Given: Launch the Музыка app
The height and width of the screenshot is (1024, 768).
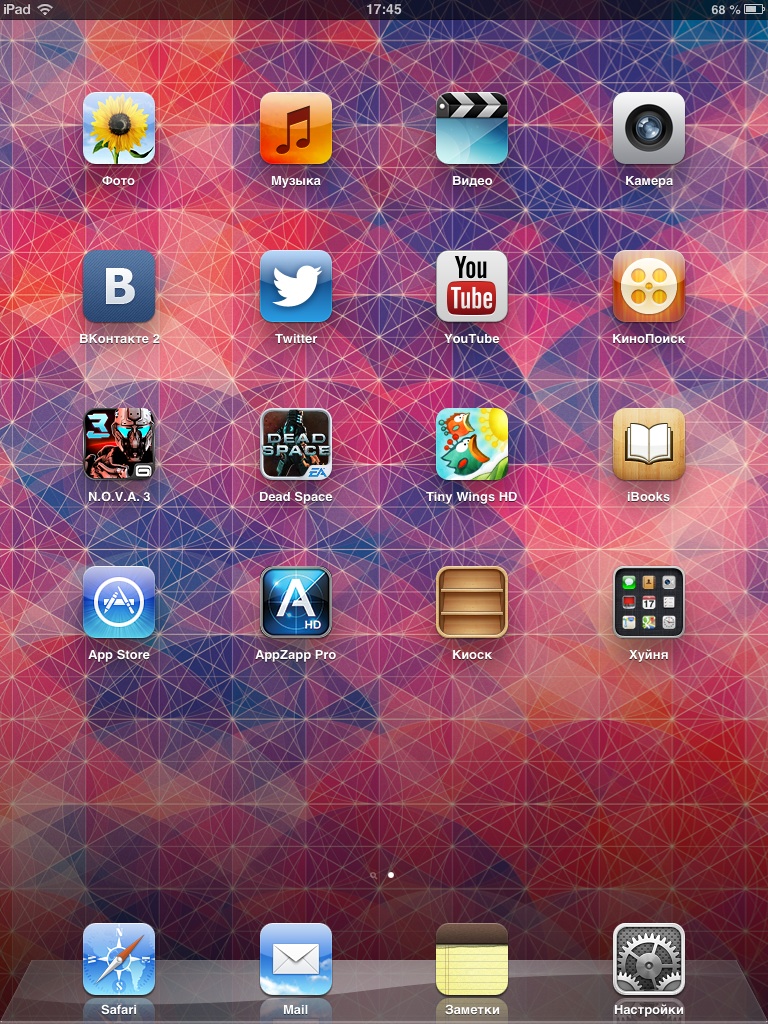Looking at the screenshot, I should (296, 128).
